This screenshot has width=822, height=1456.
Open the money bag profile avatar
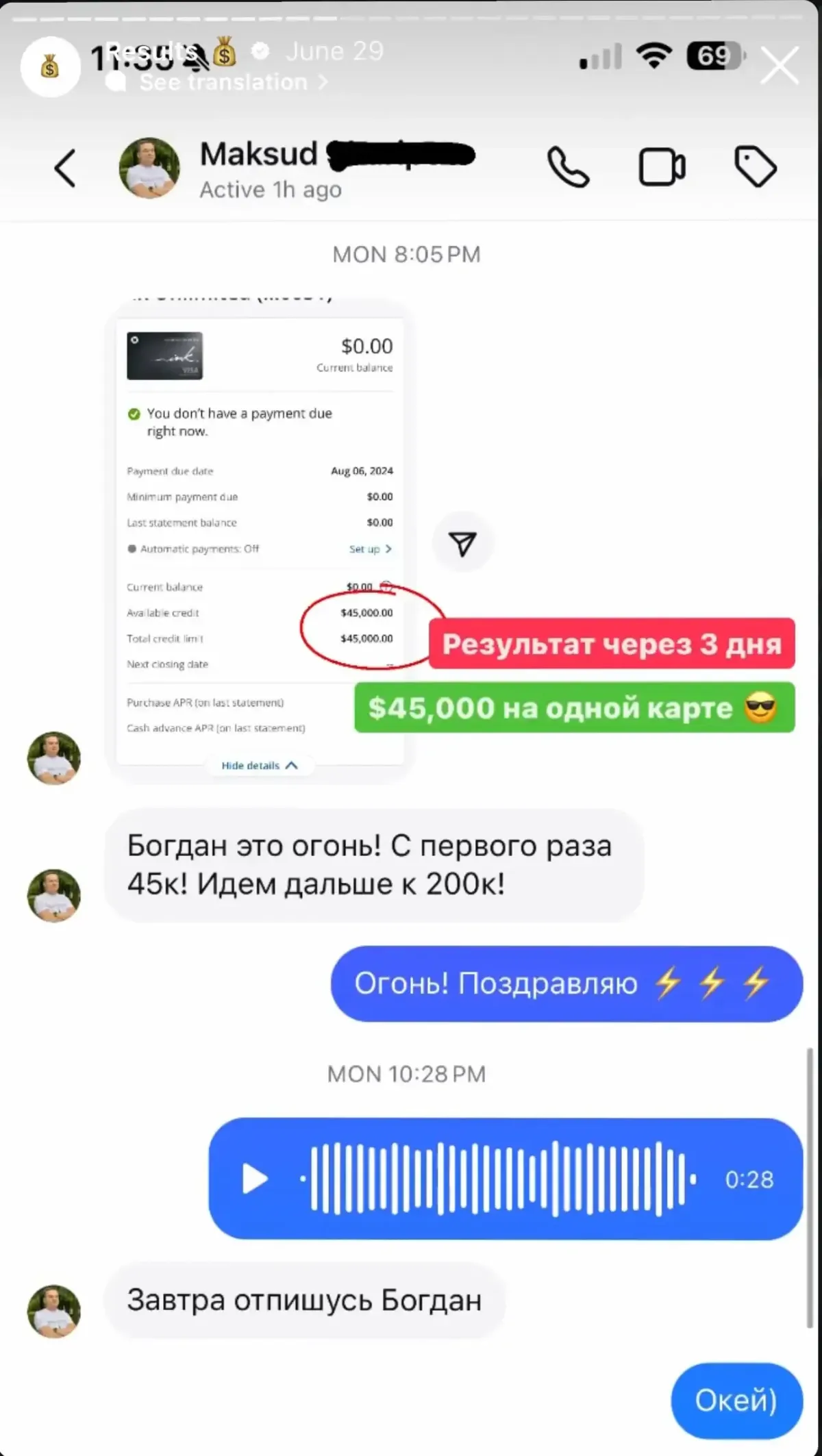tap(50, 66)
